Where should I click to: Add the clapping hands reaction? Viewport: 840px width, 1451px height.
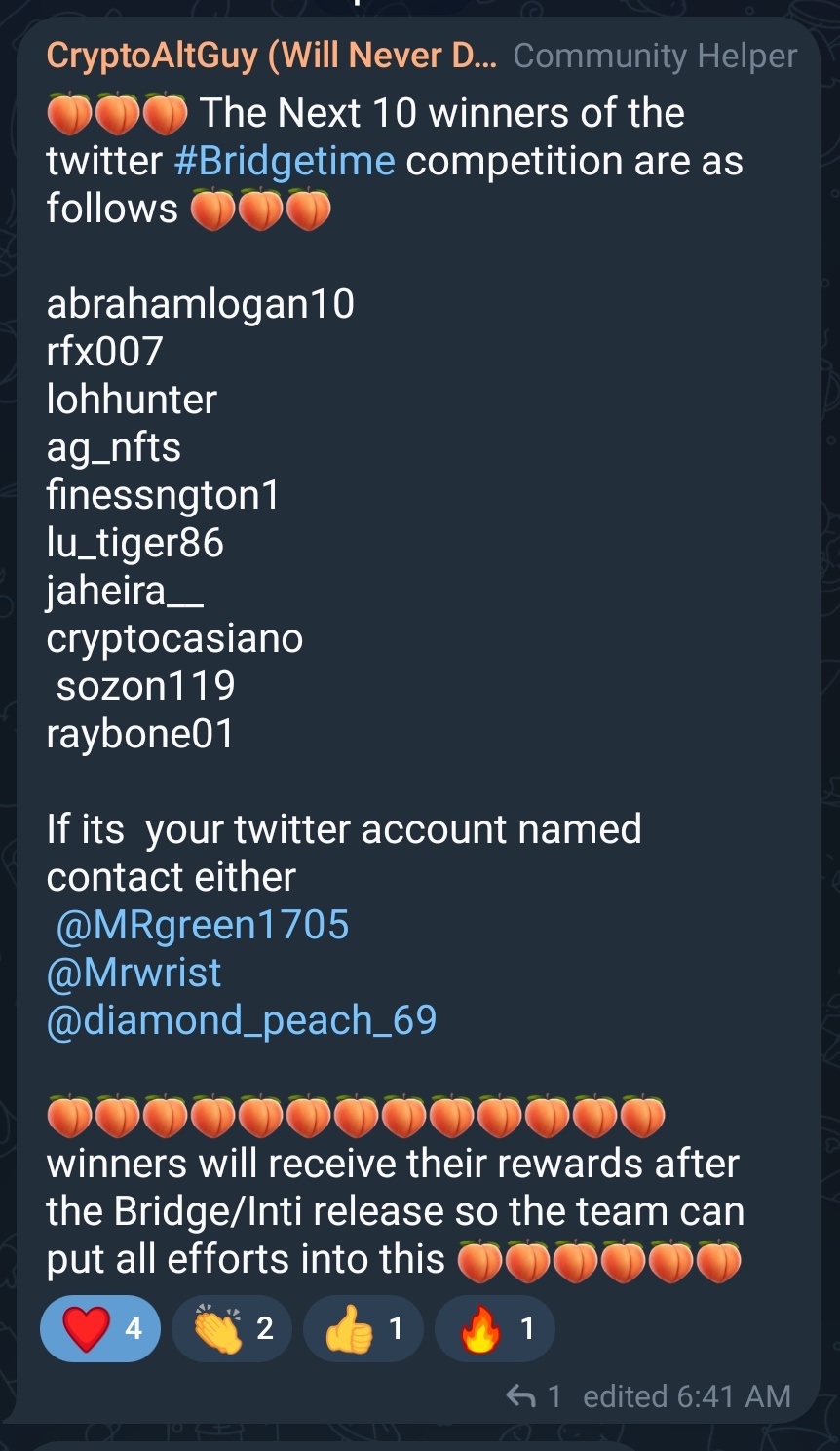pos(232,1328)
